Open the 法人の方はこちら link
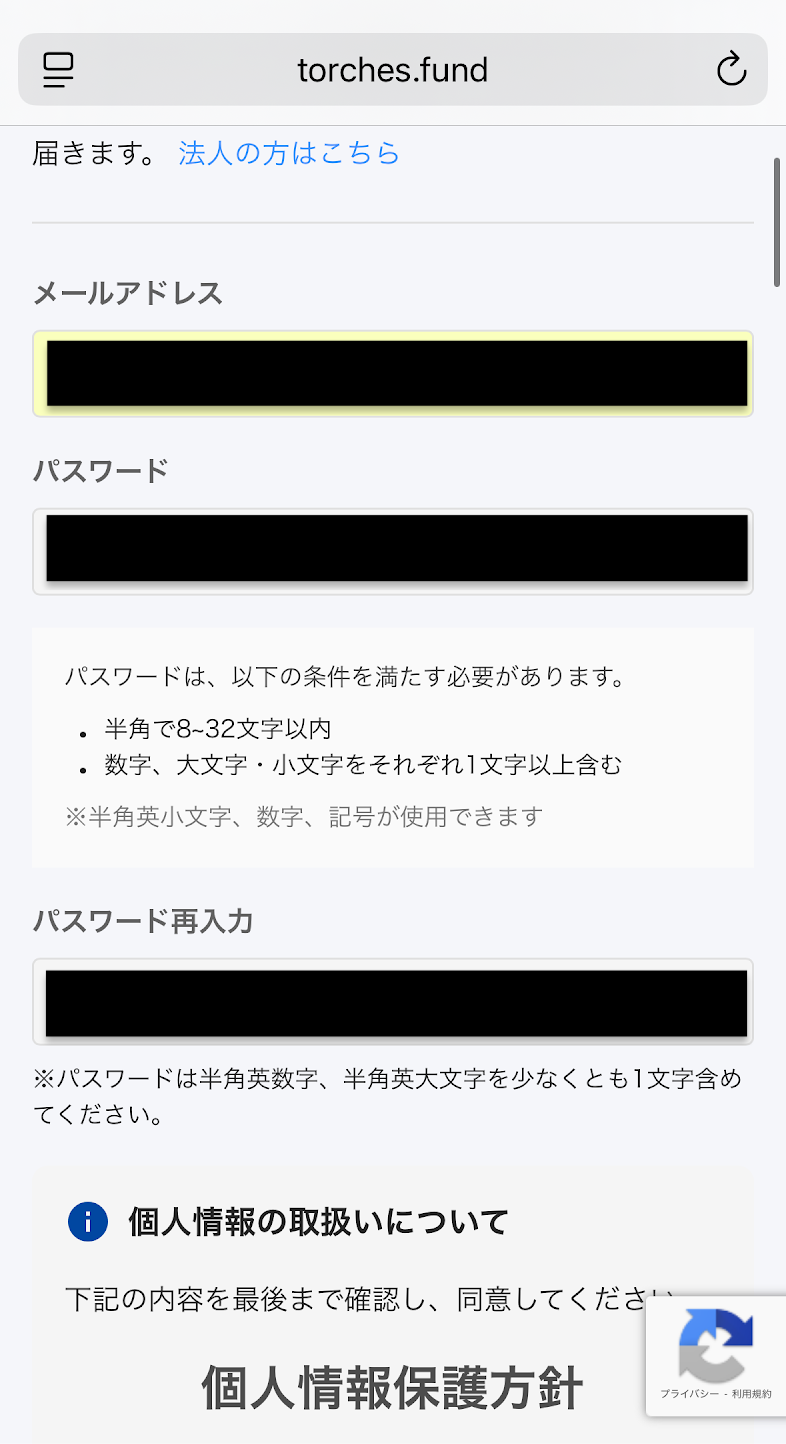This screenshot has width=786, height=1444. [289, 153]
